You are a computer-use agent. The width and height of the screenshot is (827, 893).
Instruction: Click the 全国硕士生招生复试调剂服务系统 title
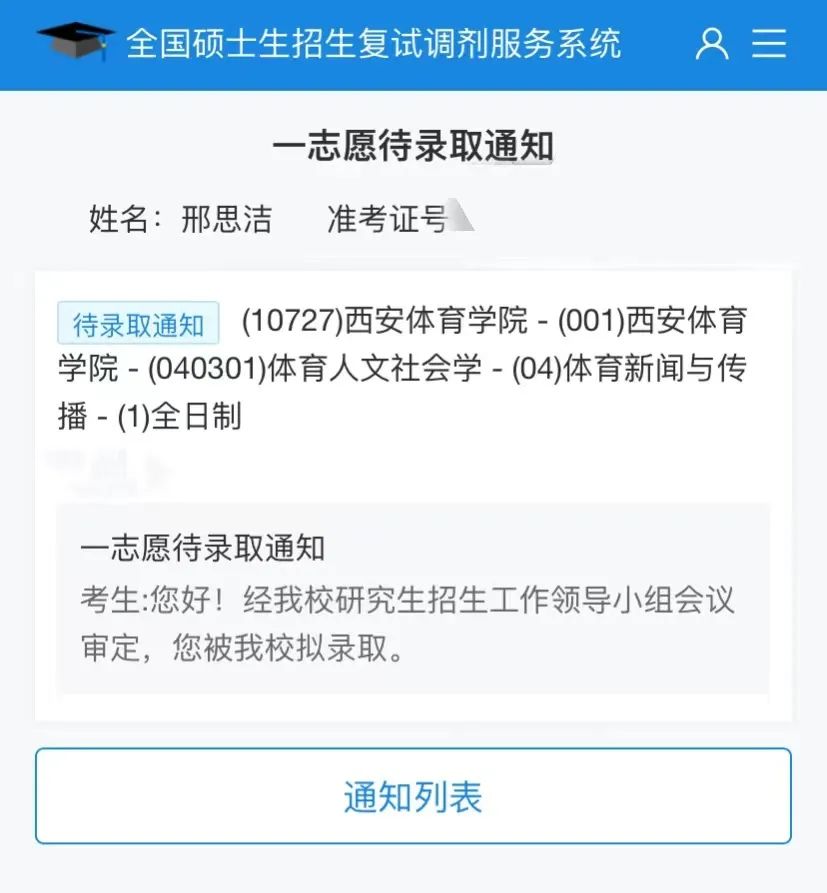pos(373,42)
